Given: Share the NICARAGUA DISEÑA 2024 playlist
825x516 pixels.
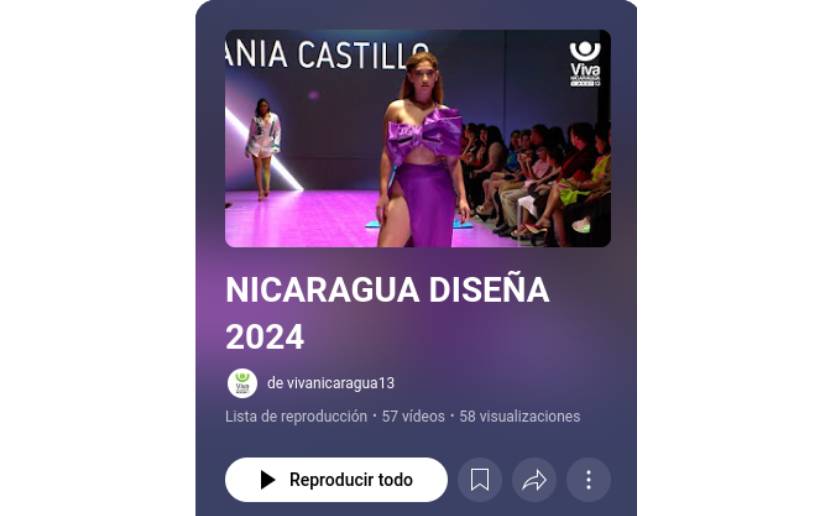Looking at the screenshot, I should pos(534,480).
